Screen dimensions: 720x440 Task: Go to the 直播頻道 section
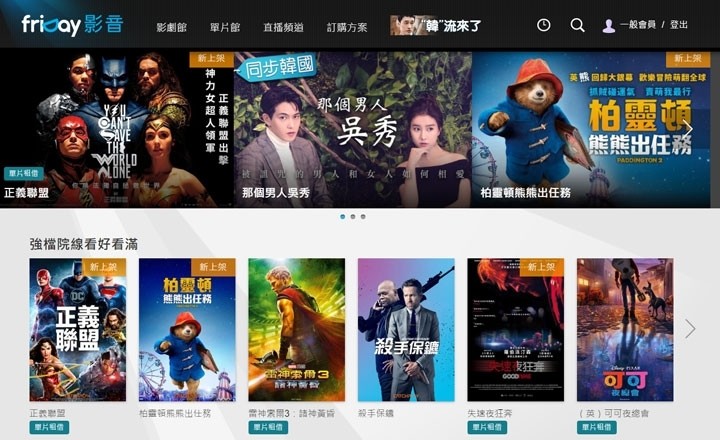(x=289, y=26)
